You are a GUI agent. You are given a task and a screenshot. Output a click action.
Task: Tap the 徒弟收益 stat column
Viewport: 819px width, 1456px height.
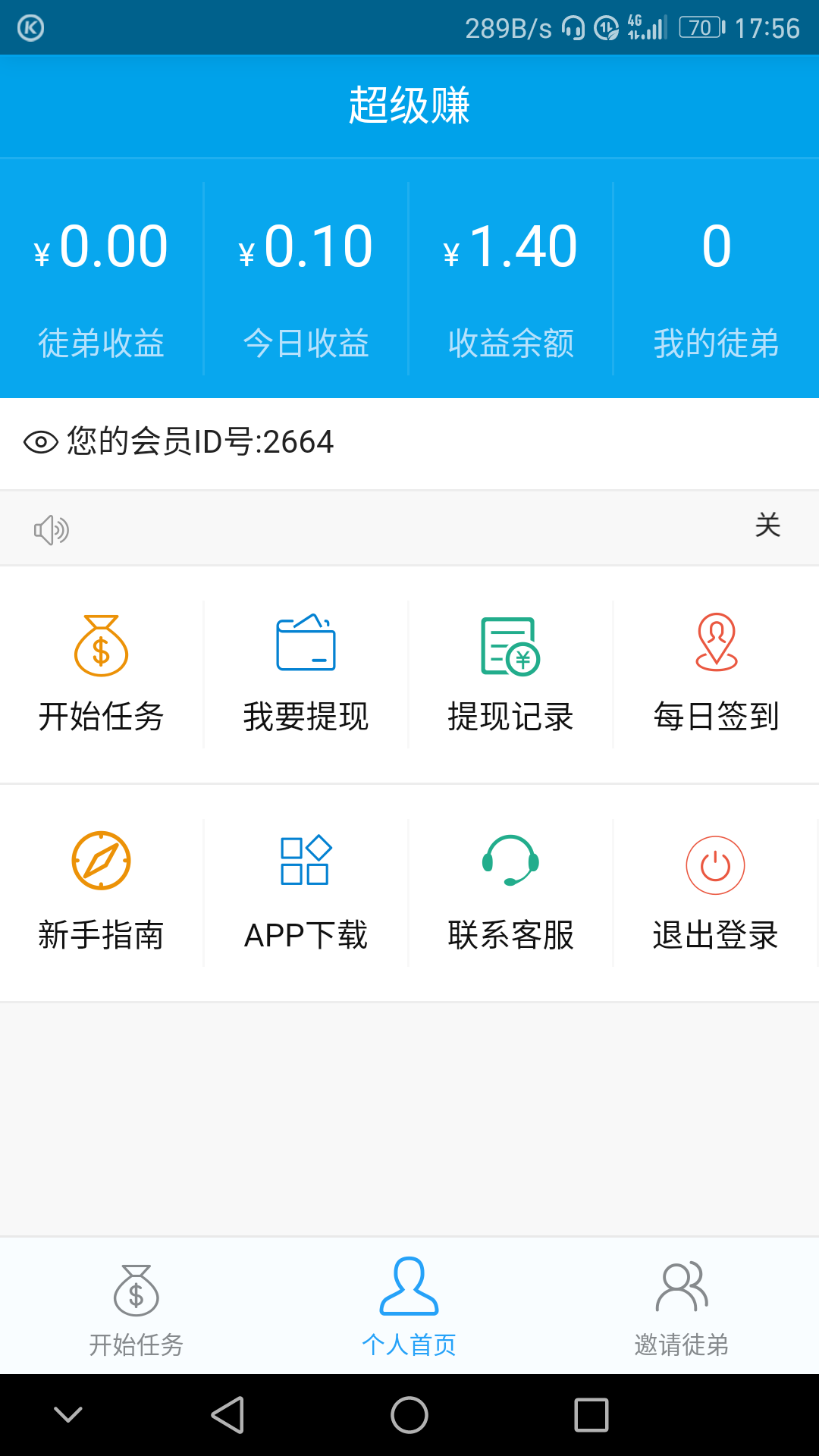click(x=102, y=273)
